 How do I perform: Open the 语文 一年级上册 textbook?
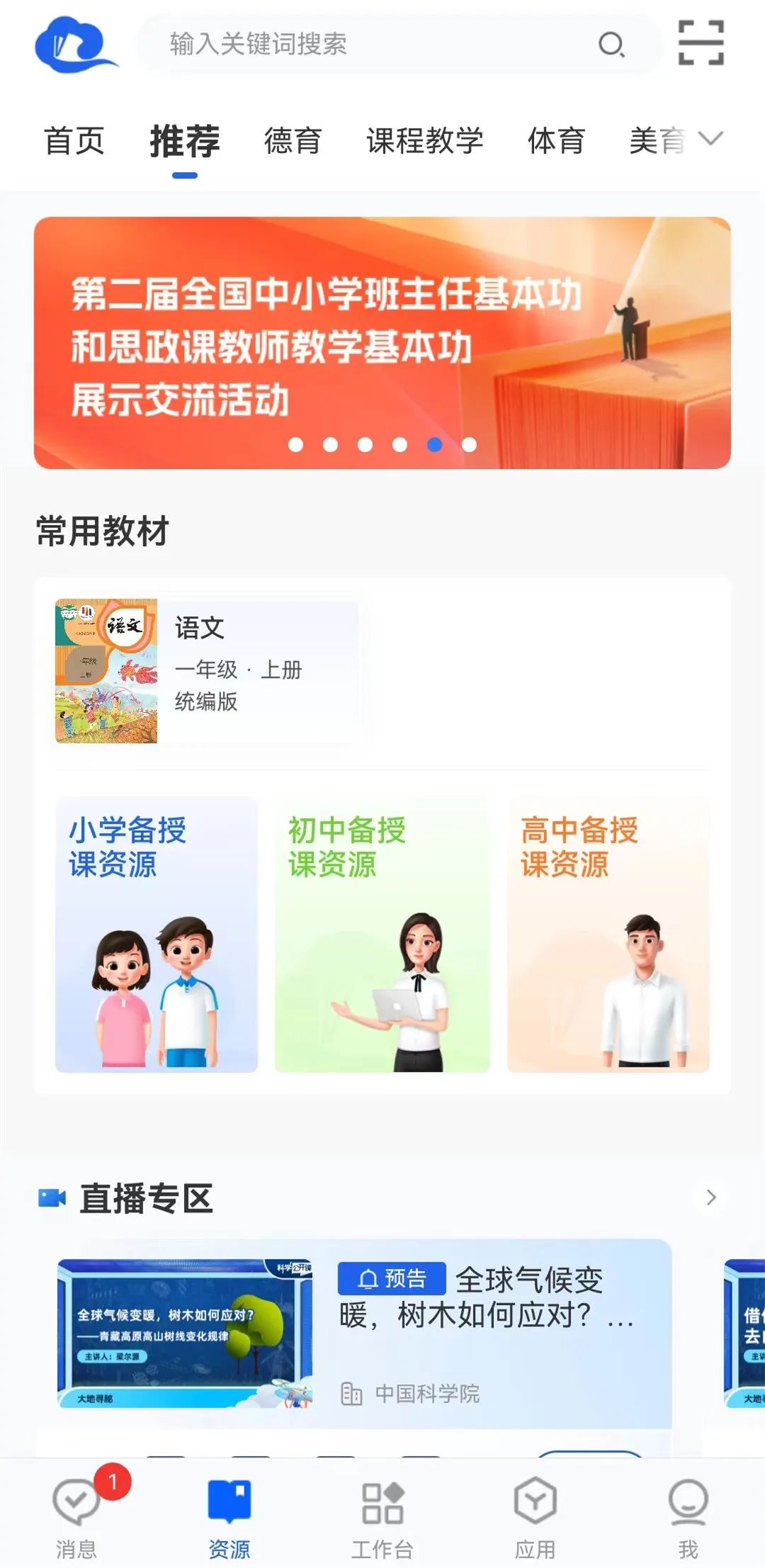coord(207,670)
